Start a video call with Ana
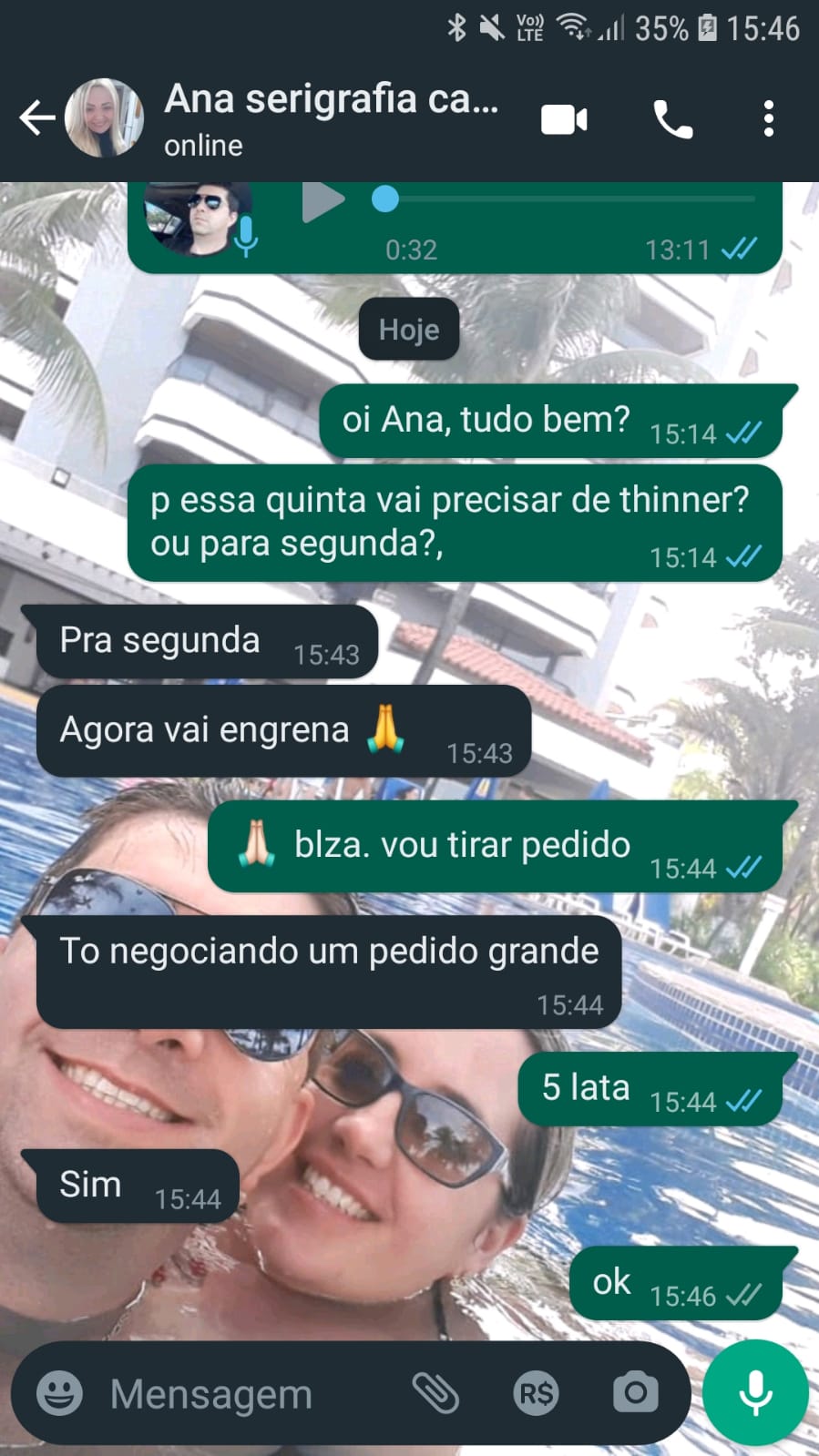This screenshot has height=1456, width=819. click(x=564, y=120)
